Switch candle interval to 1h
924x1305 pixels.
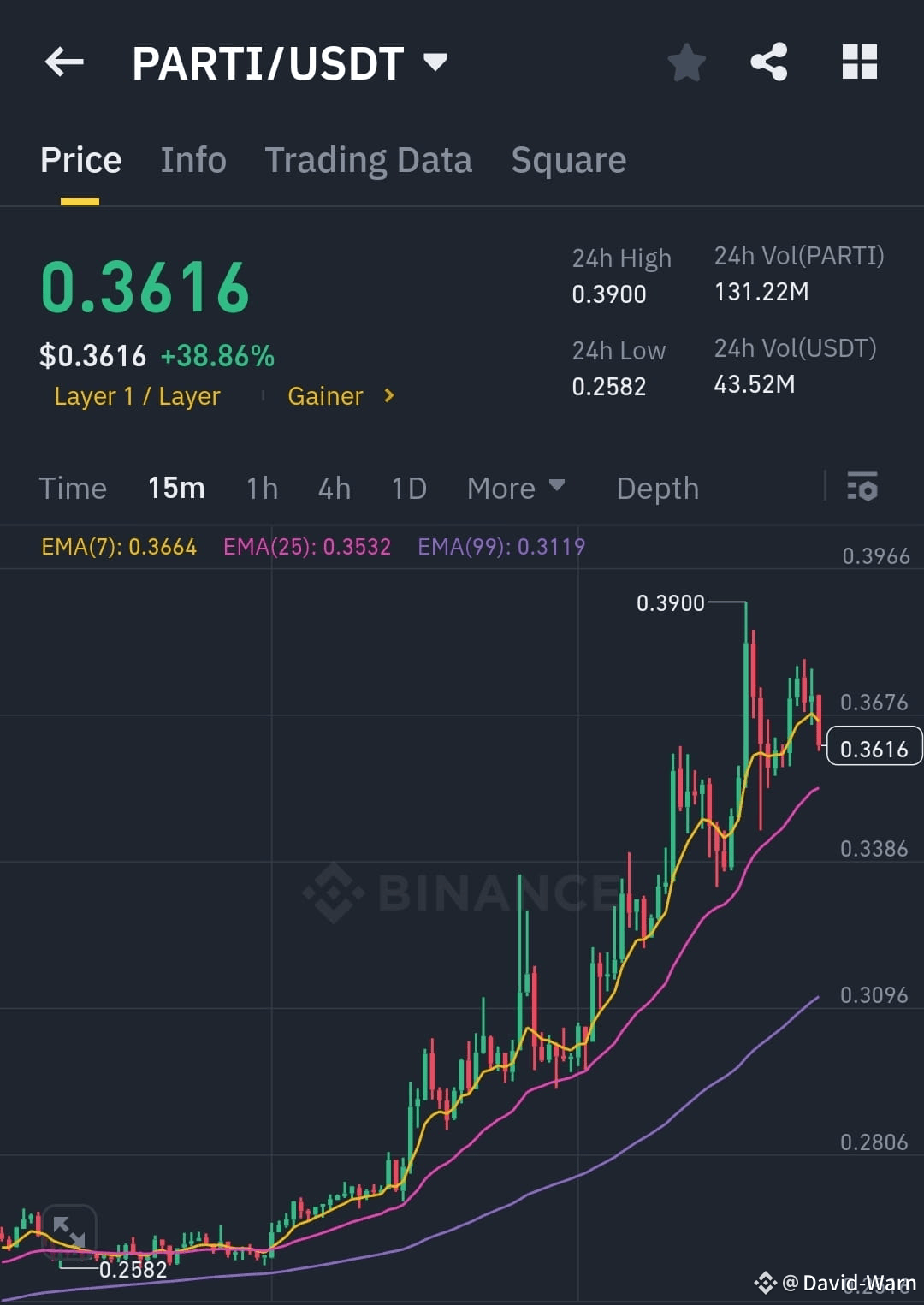pyautogui.click(x=261, y=488)
